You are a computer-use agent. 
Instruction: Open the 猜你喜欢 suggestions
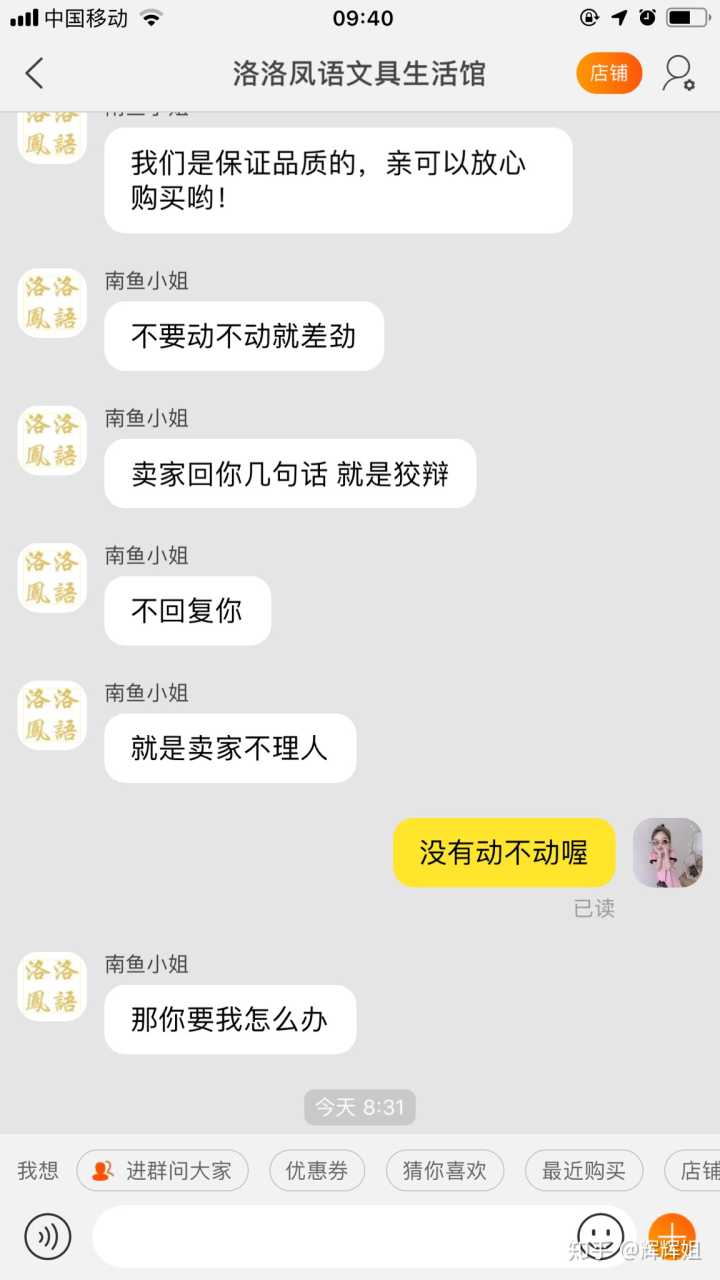pos(444,1170)
